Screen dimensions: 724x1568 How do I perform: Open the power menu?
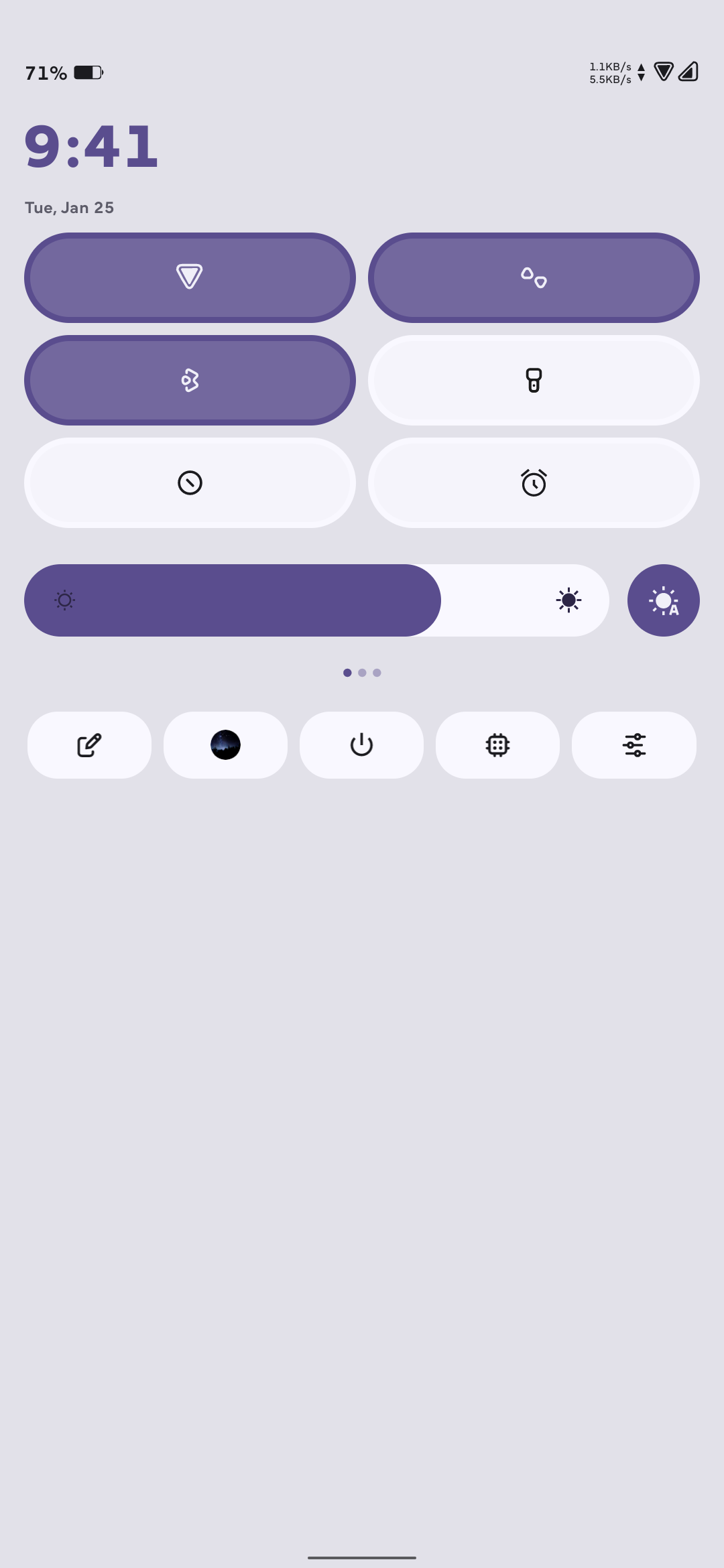pos(361,745)
